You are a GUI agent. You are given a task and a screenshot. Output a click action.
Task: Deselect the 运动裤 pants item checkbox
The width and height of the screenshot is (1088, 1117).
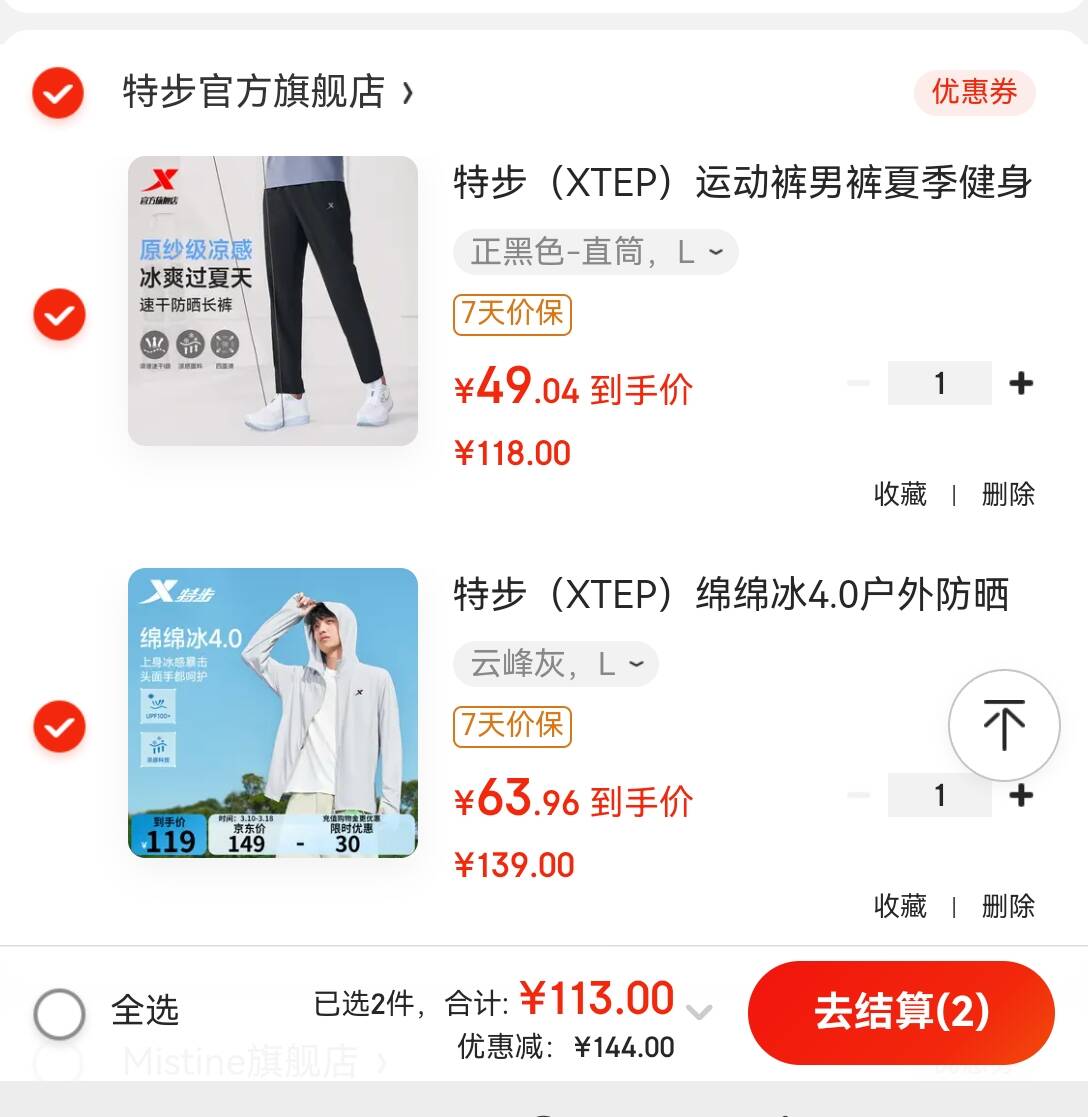click(59, 315)
